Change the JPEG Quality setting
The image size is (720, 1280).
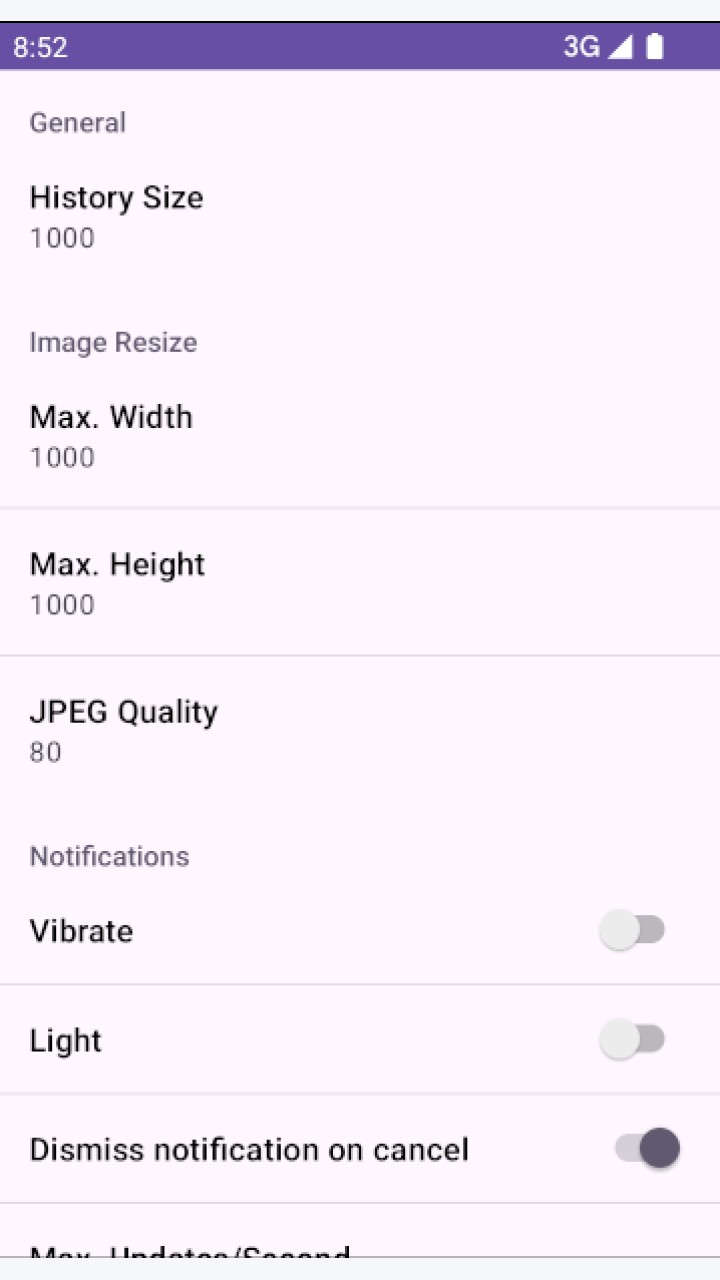[360, 730]
